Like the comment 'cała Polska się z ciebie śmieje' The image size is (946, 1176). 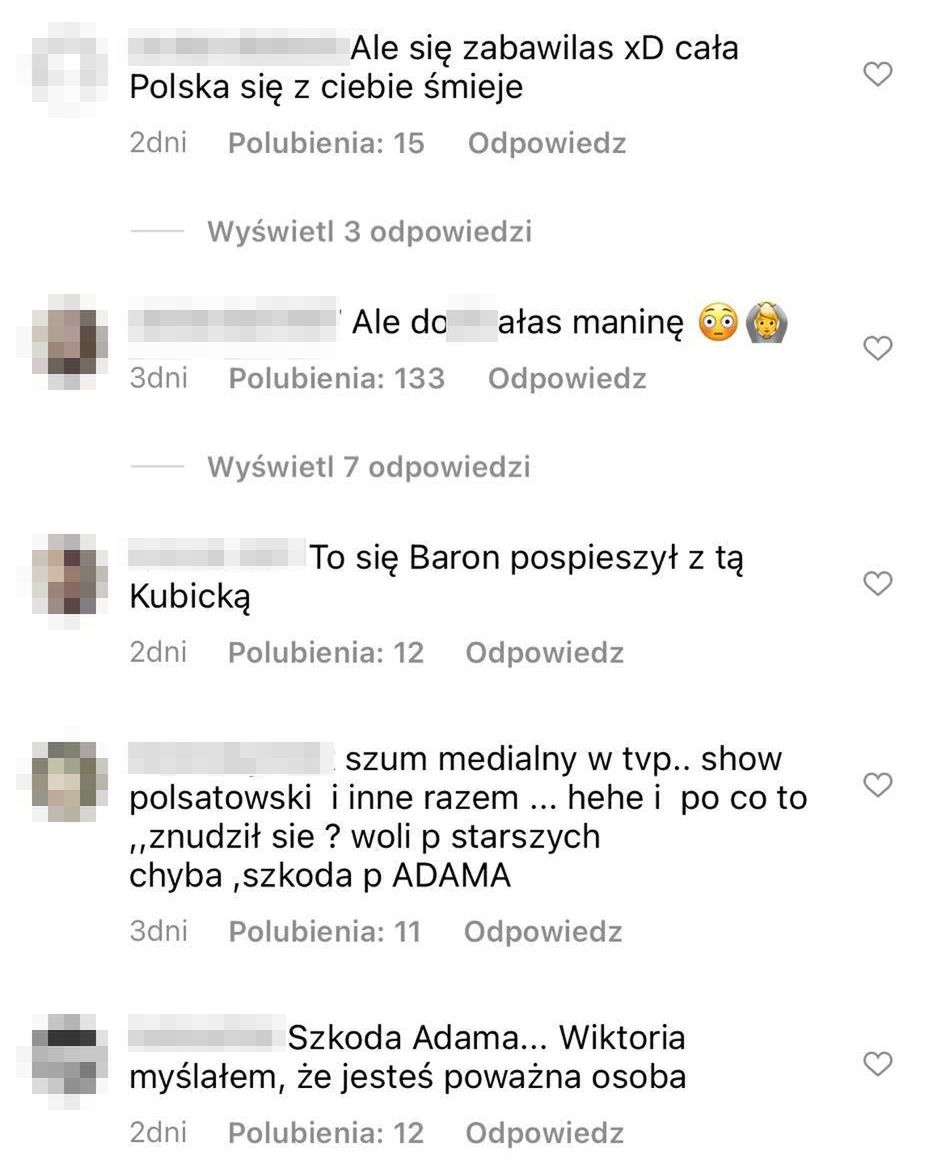[877, 74]
